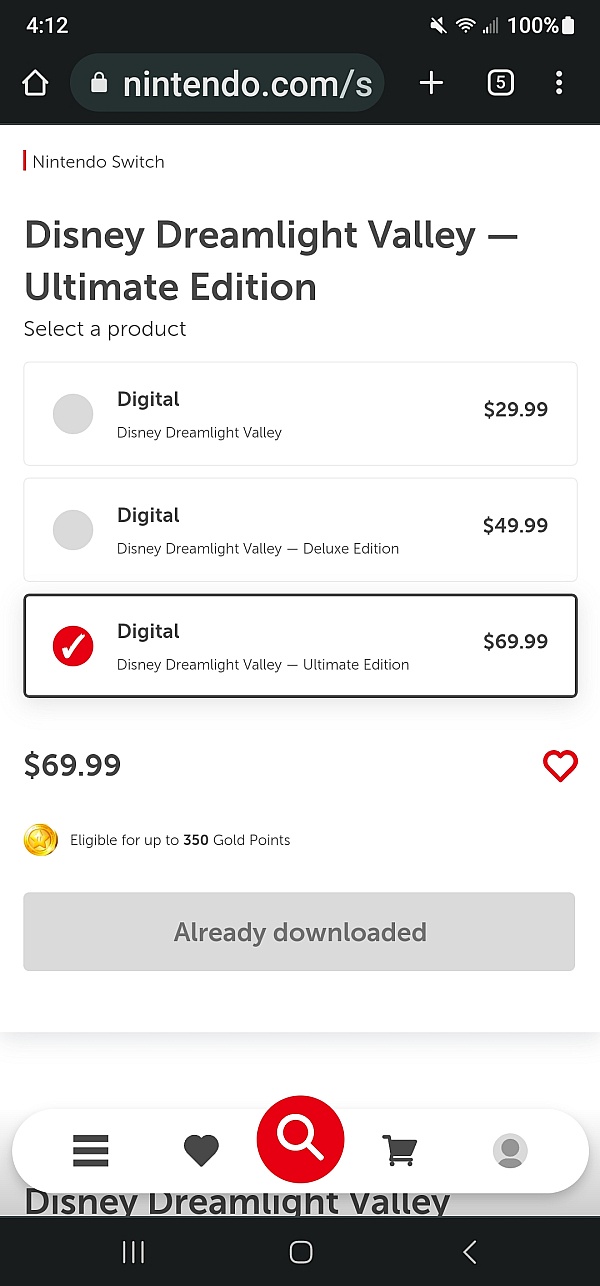Open the hamburger menu in bottom bar
Viewport: 600px width, 1286px height.
pos(90,1151)
